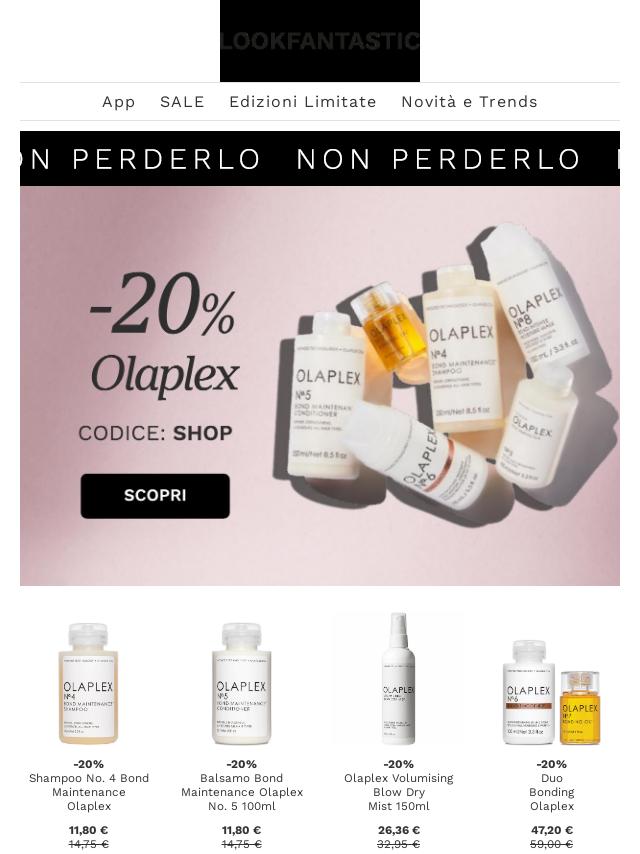The image size is (640, 854).
Task: Open the App link in the top menu
Action: coord(118,102)
